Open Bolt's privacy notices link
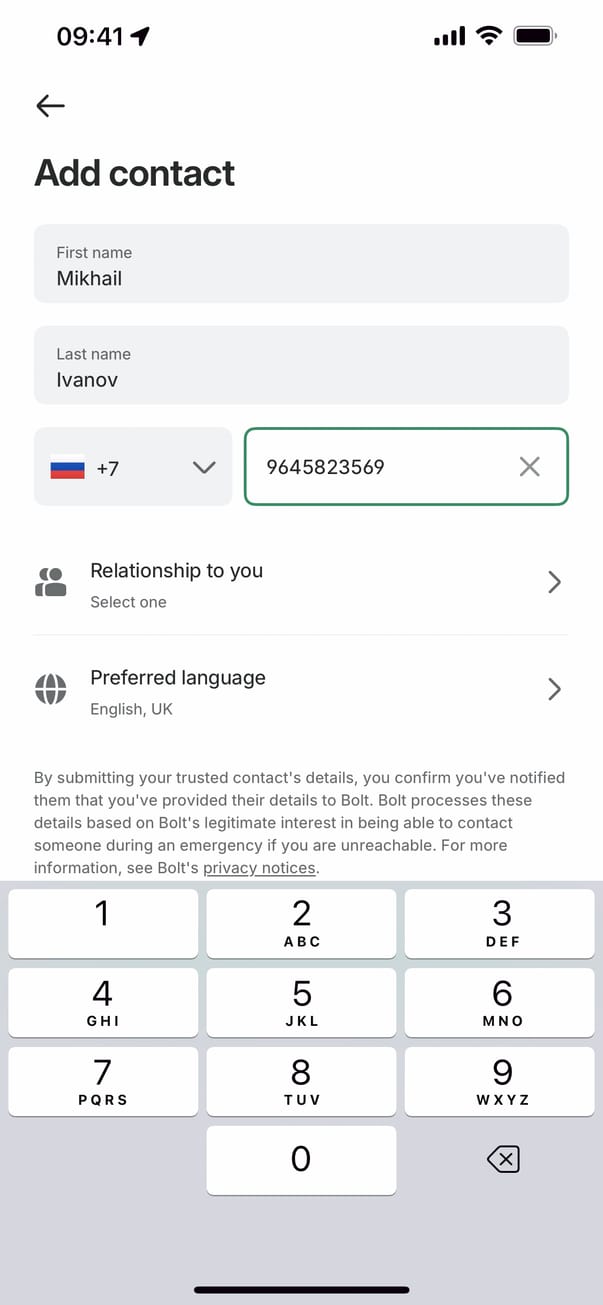 259,868
